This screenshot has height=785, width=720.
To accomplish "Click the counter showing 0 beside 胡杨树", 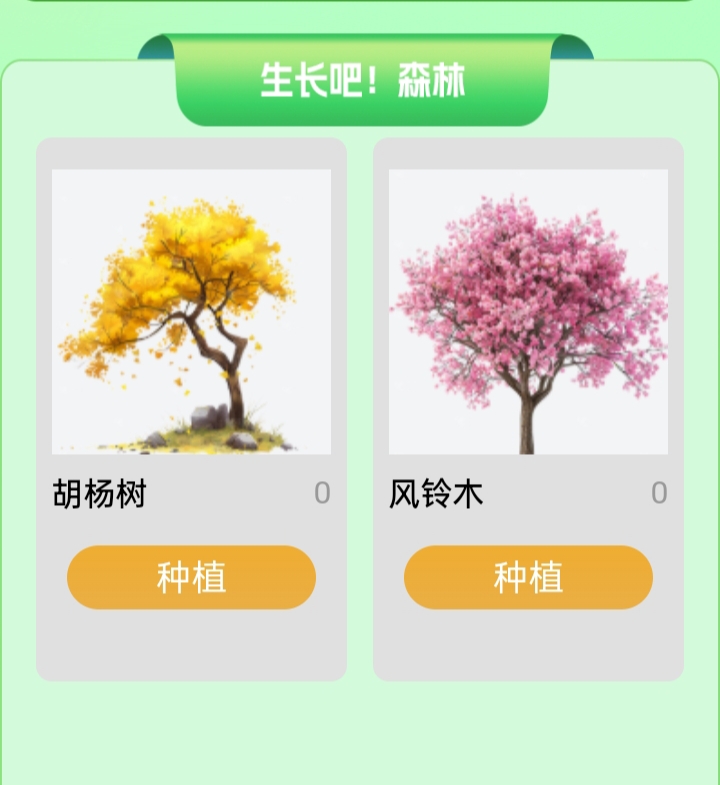I will coord(321,493).
